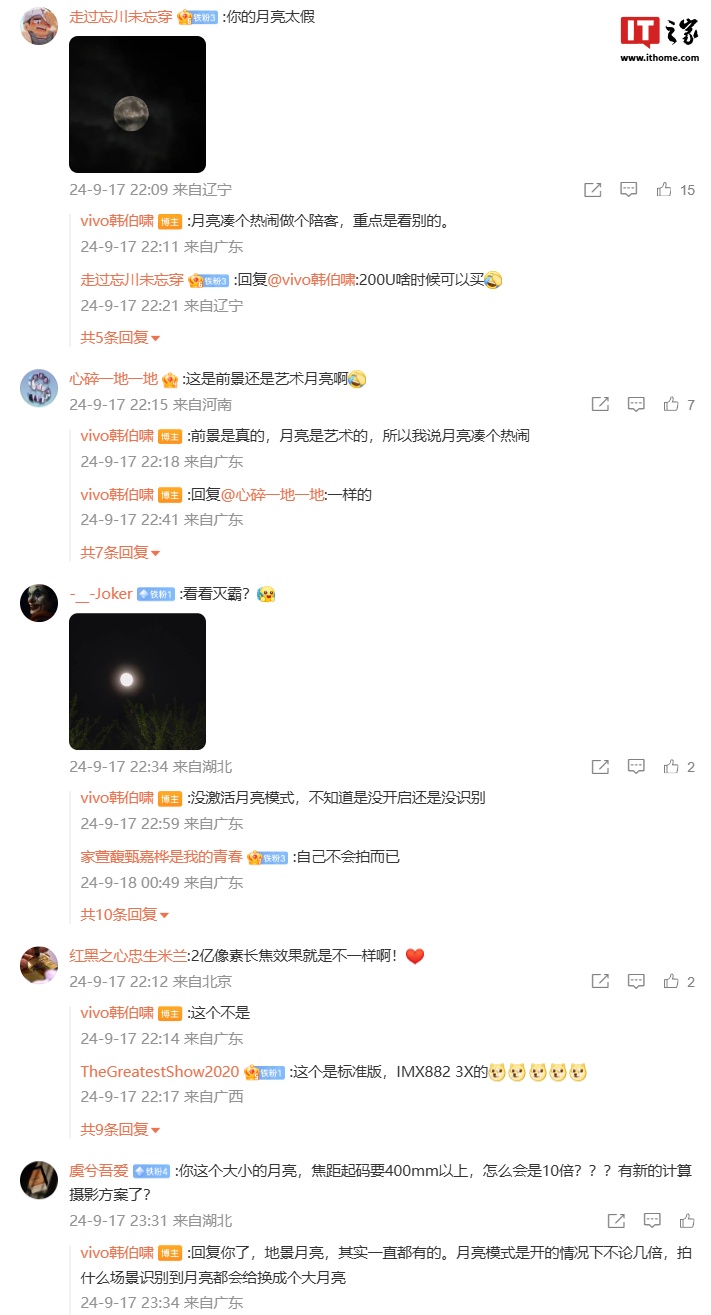Image resolution: width=711 pixels, height=1315 pixels.
Task: Share the comment by 走过忘川未忘穿
Action: (592, 189)
